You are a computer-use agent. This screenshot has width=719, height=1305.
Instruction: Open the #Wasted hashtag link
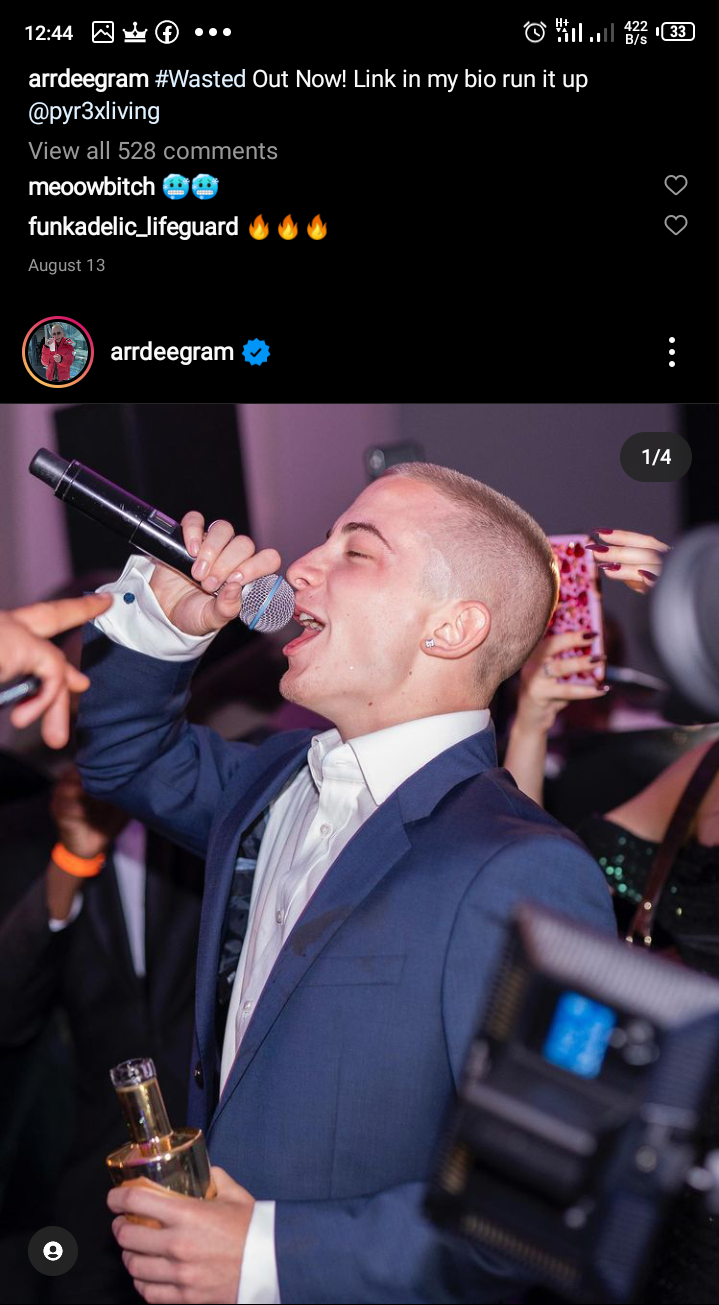200,79
